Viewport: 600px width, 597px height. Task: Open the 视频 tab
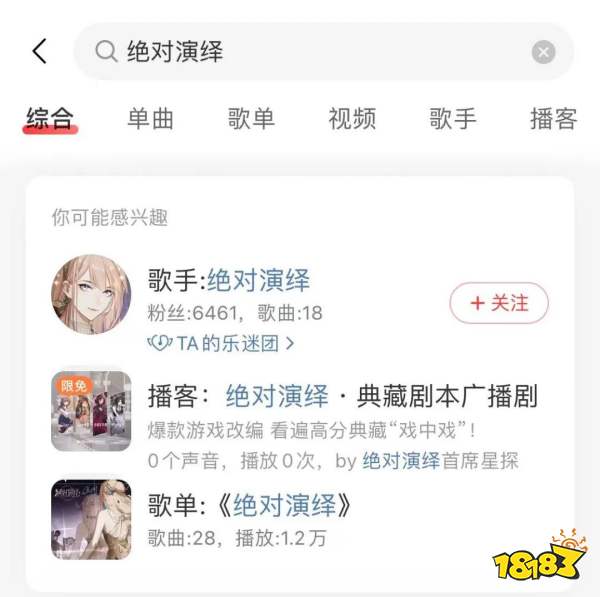[x=352, y=119]
